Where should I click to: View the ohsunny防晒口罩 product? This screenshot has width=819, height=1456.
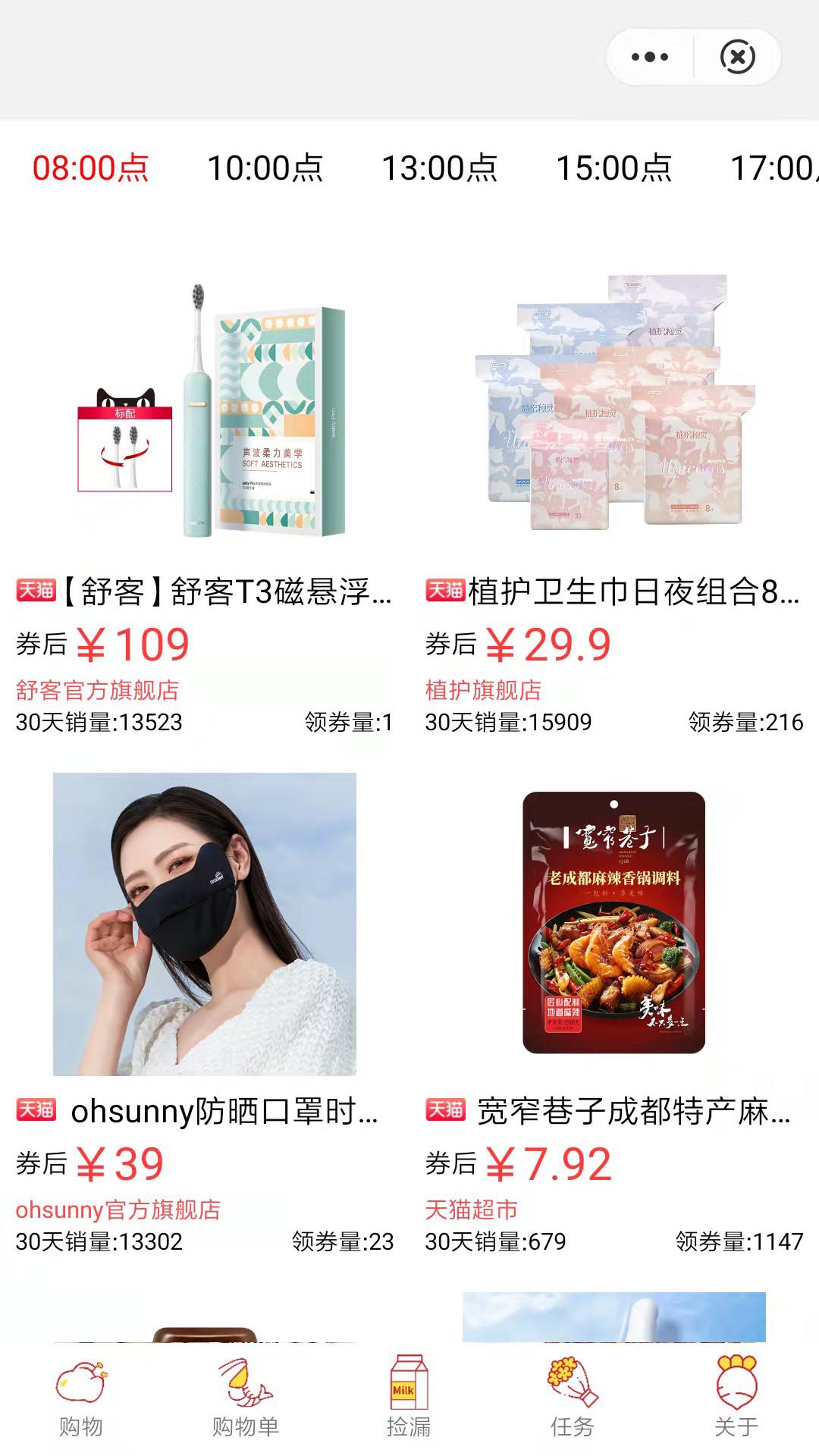point(205,925)
